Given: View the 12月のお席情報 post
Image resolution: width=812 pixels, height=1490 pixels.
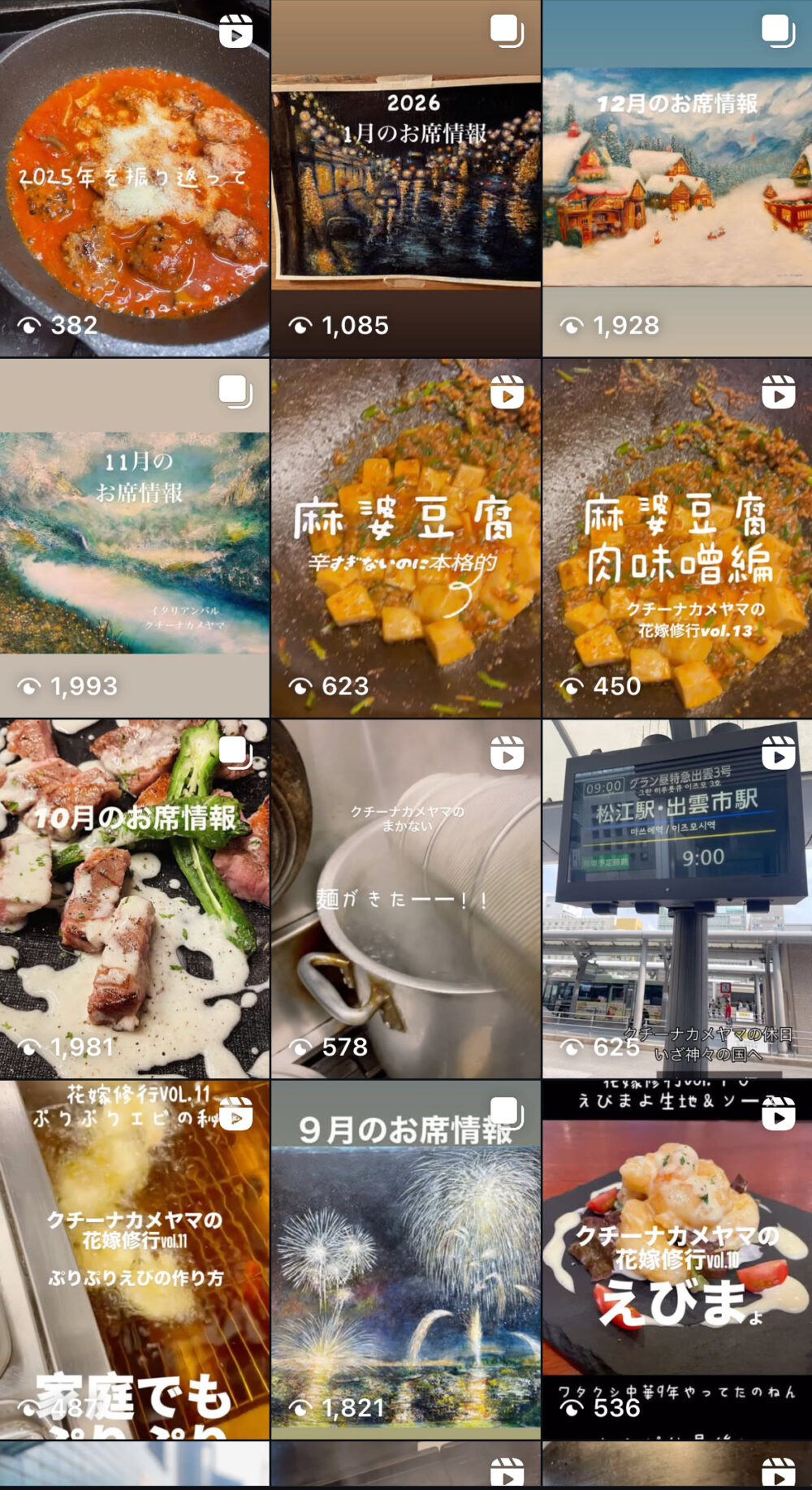Looking at the screenshot, I should (x=677, y=179).
